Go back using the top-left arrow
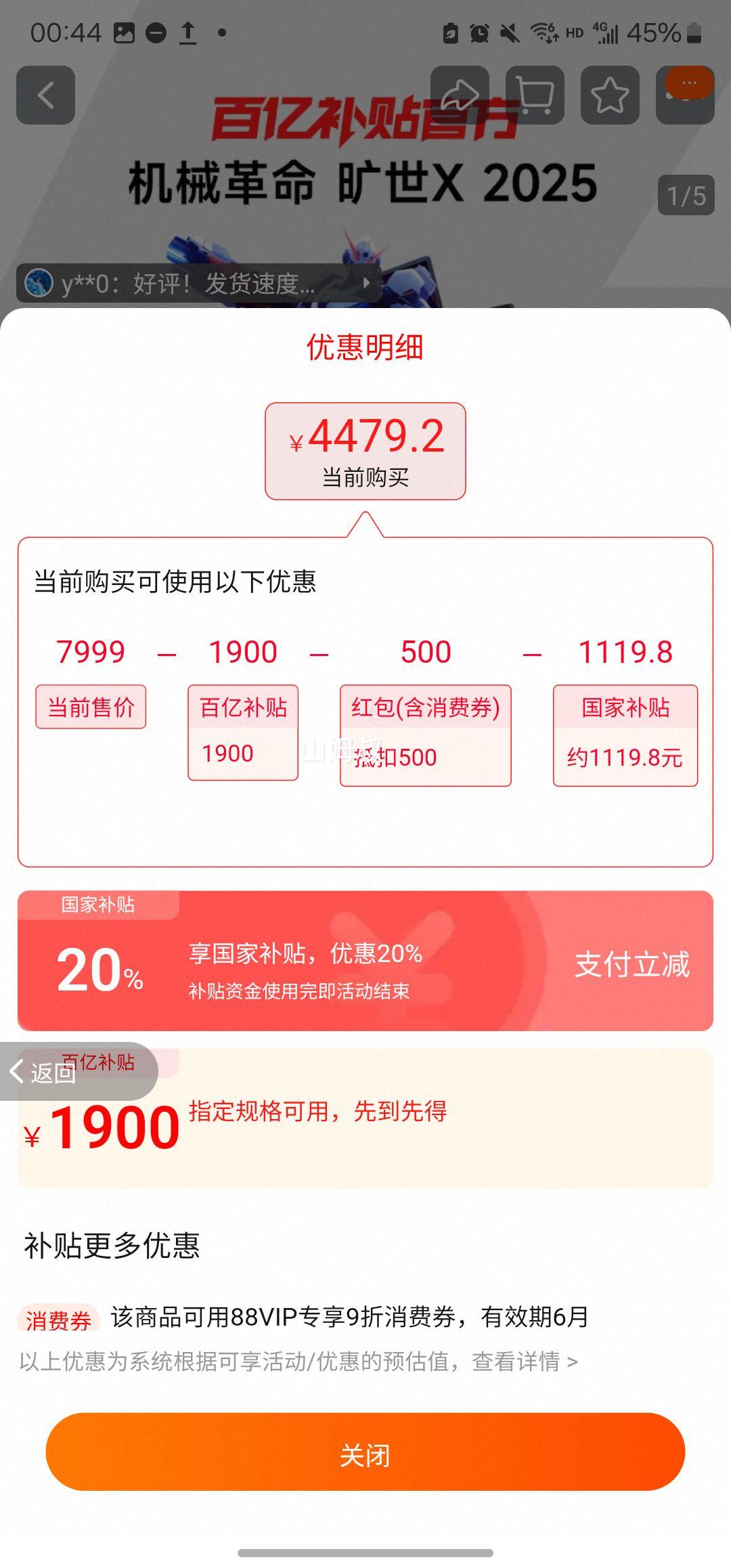The width and height of the screenshot is (731, 1568). 45,95
